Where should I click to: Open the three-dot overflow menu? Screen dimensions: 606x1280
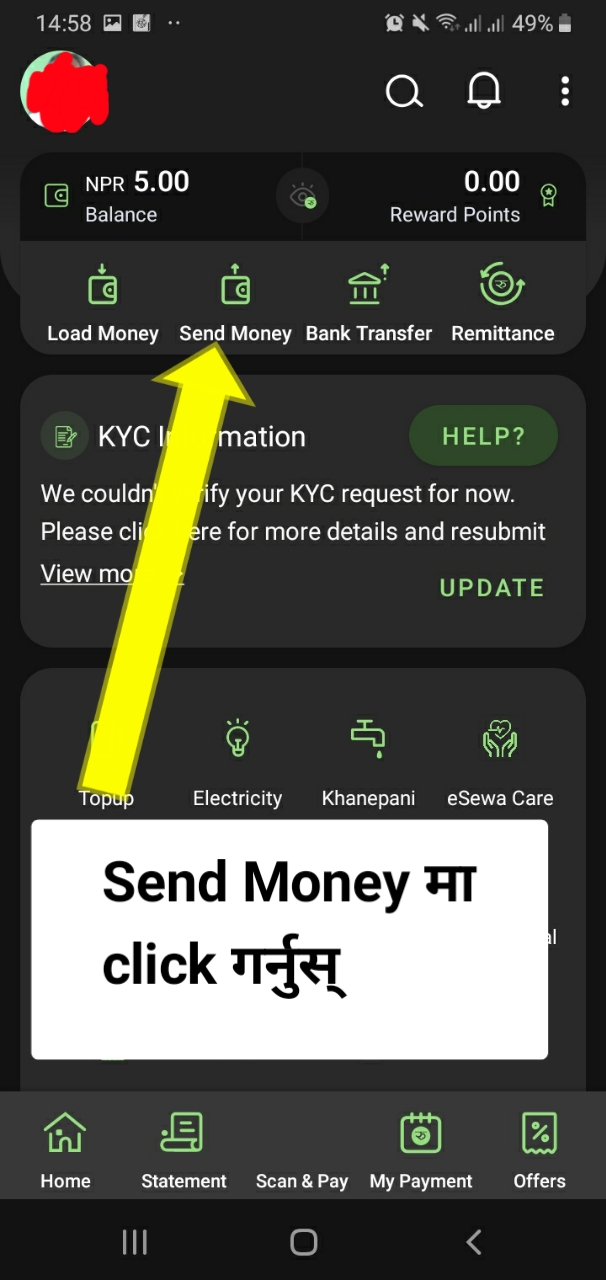pos(565,92)
